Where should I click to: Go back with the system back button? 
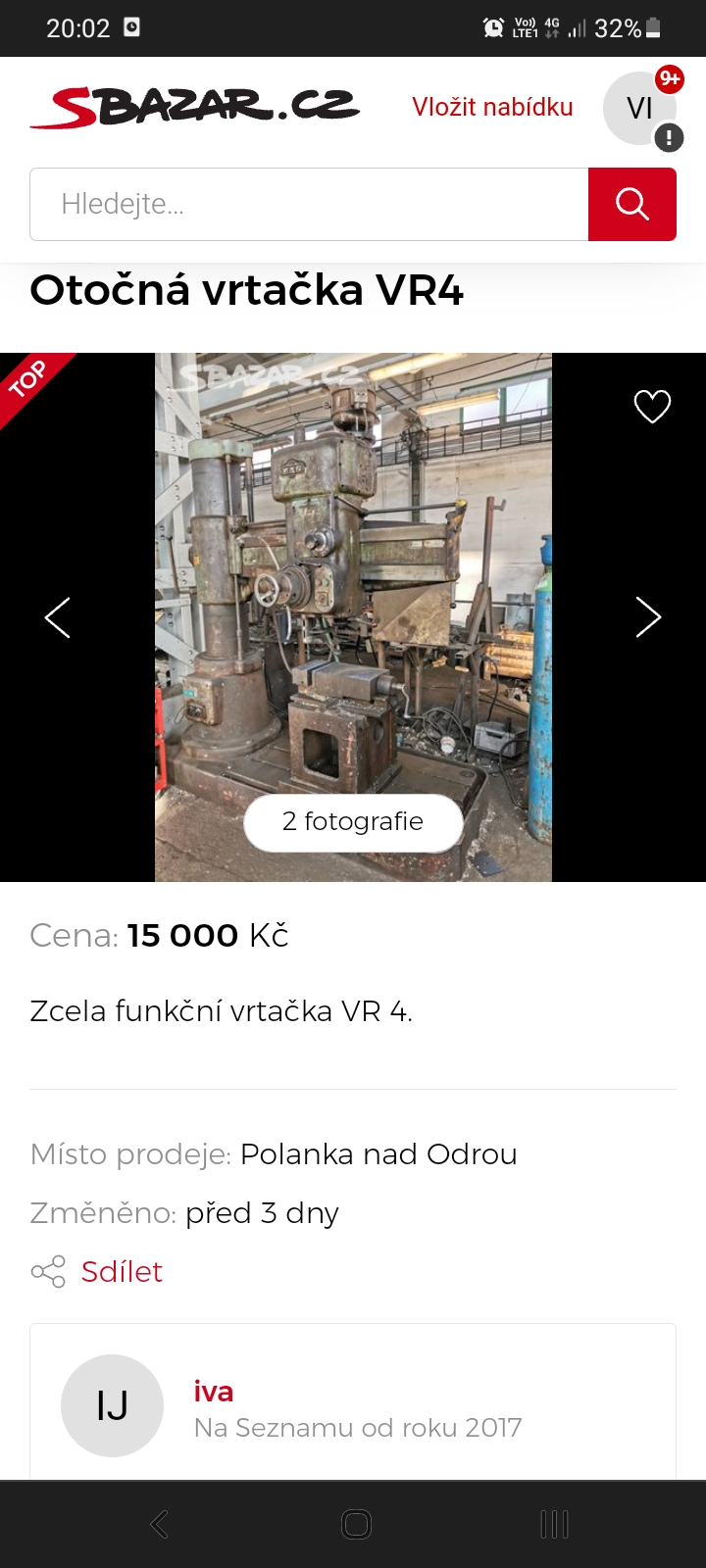(159, 1524)
